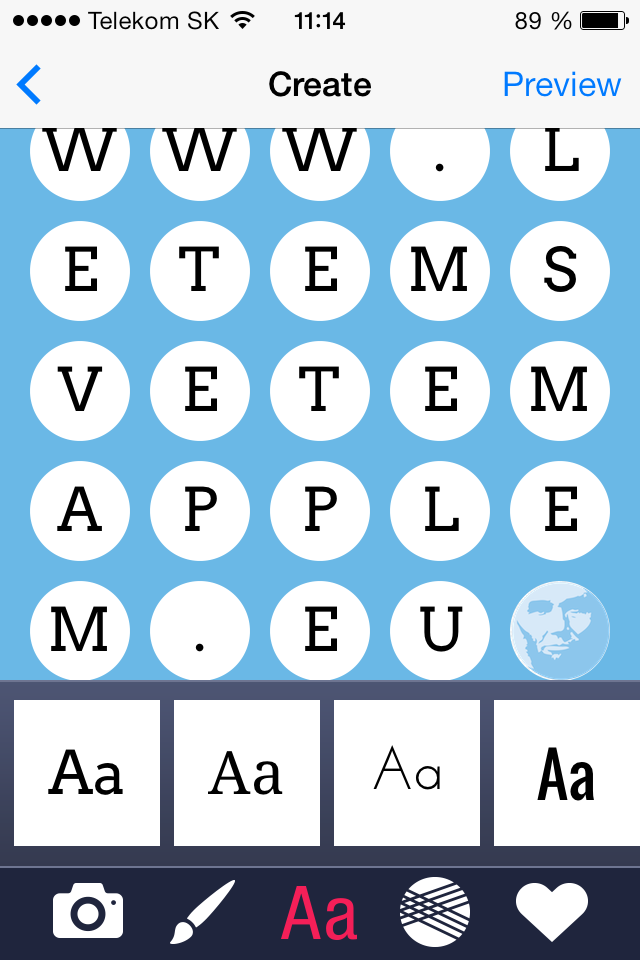Viewport: 640px width, 960px height.
Task: Select the Aa font tool
Action: (319, 913)
